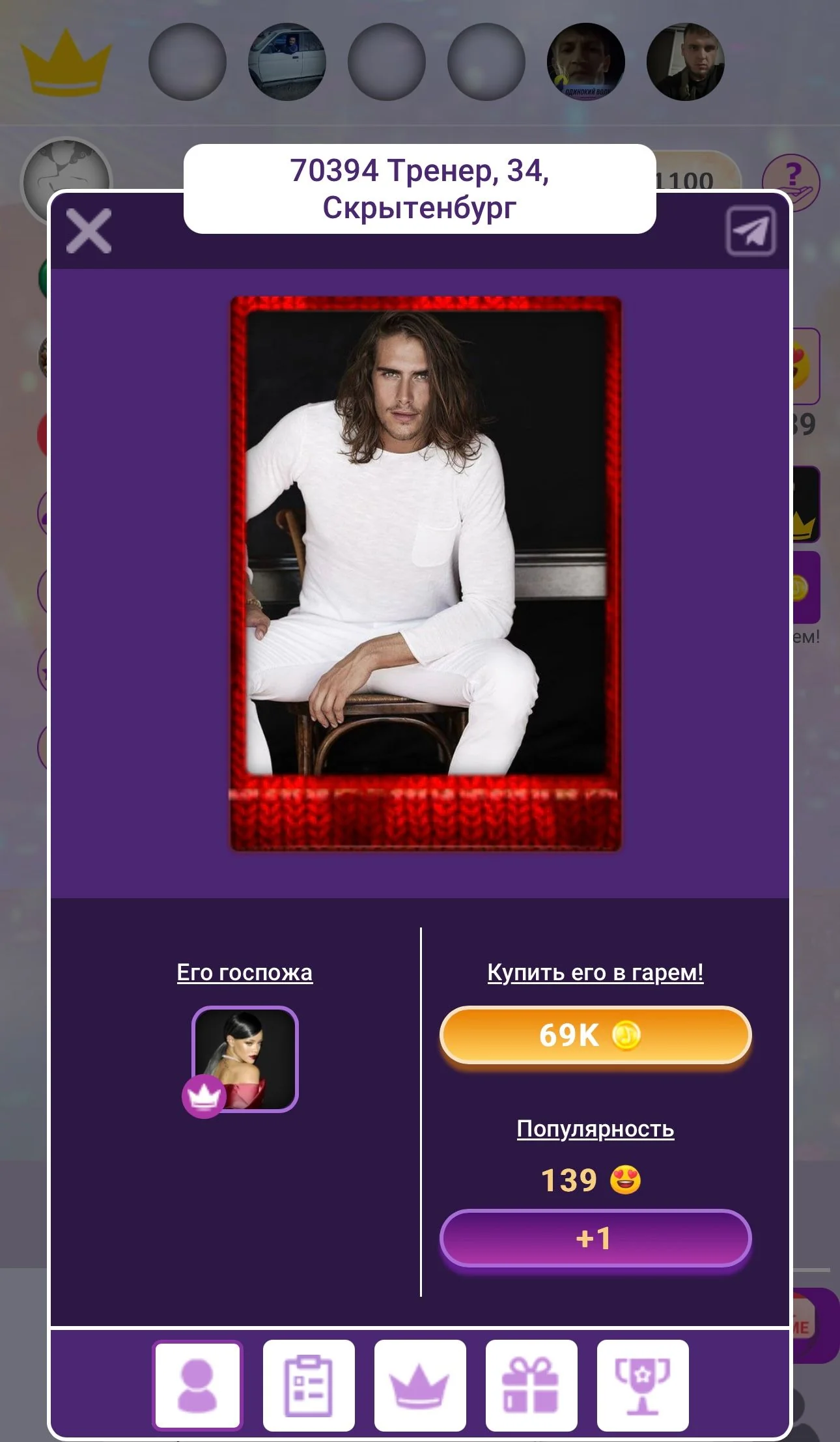This screenshot has width=840, height=1442.
Task: Open his mistress's avatar
Action: coord(245,1059)
